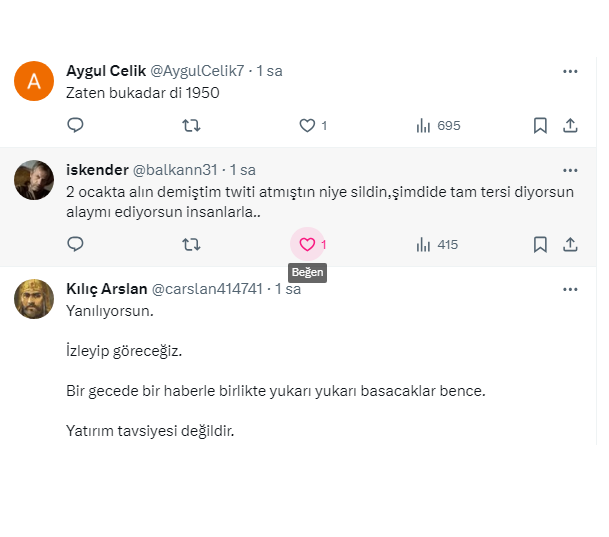Bookmark iskender's tweet
Image resolution: width=609 pixels, height=537 pixels.
pyautogui.click(x=540, y=244)
